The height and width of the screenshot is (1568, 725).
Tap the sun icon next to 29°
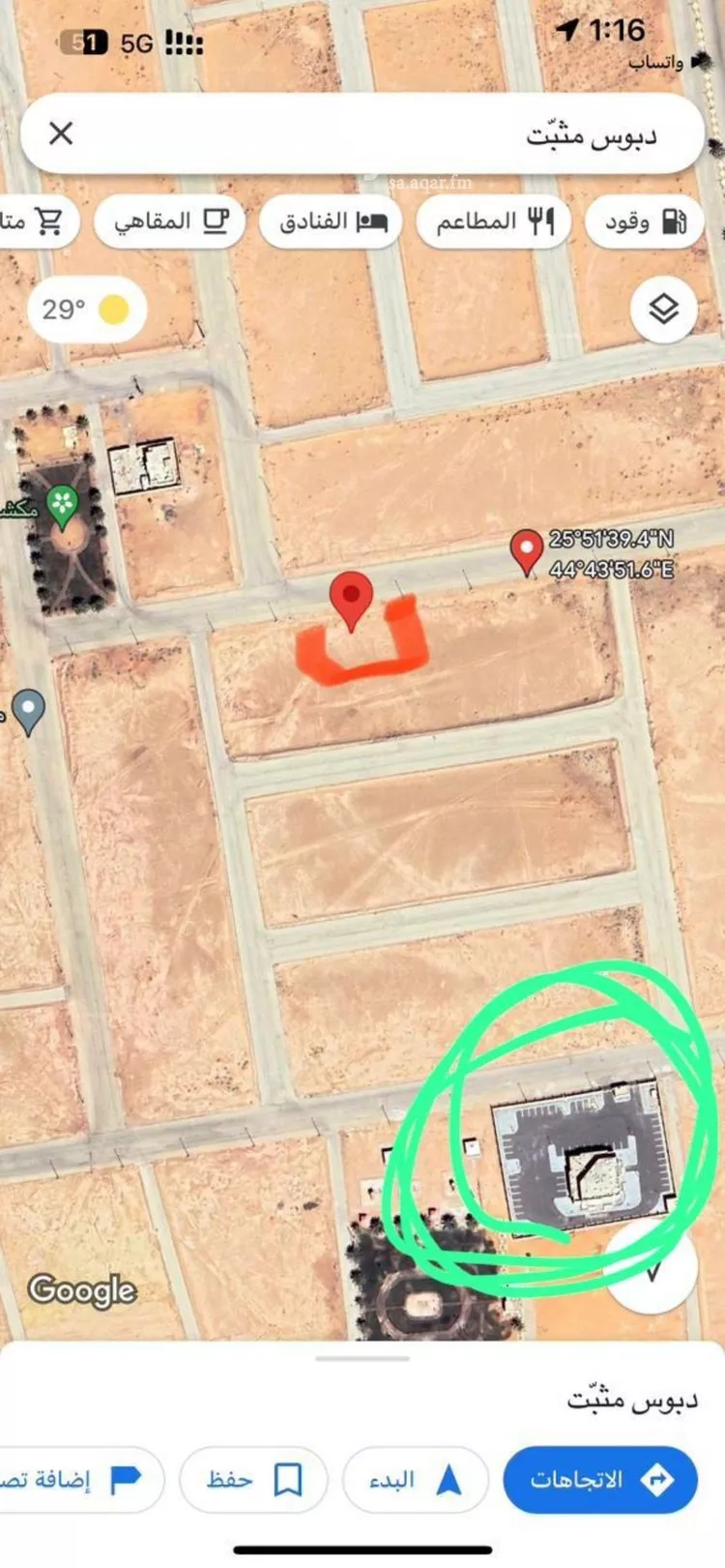point(113,309)
